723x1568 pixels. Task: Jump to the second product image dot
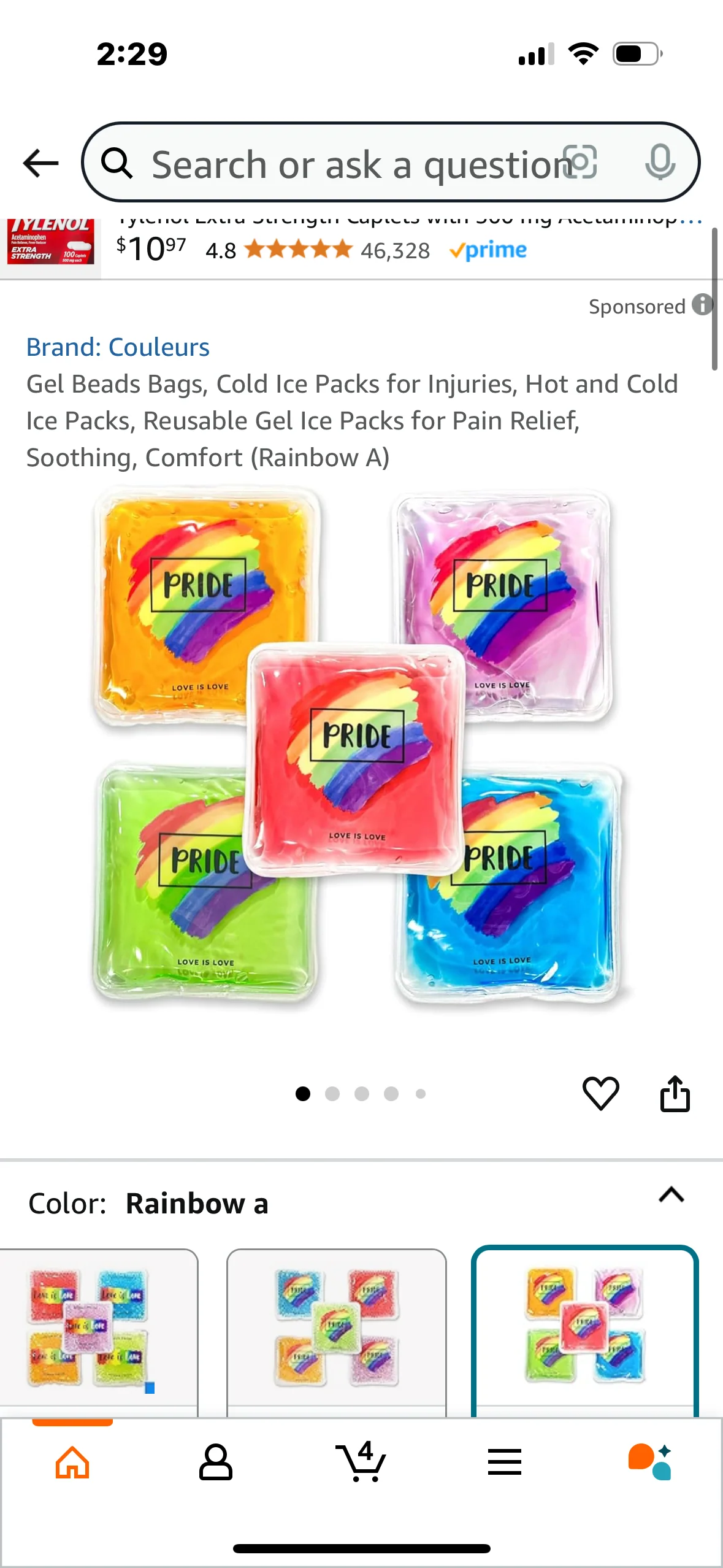pos(332,1094)
